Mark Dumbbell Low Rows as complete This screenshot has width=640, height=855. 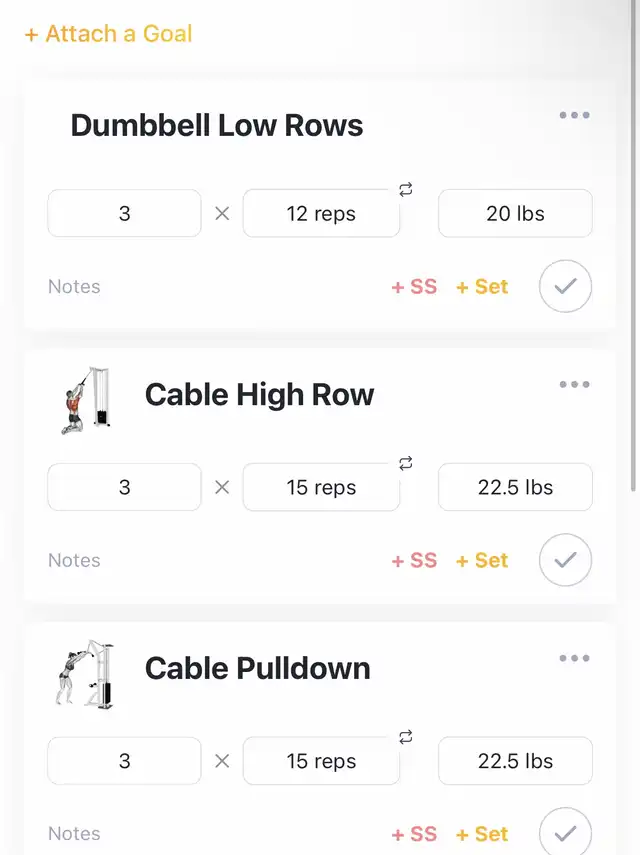[565, 287]
